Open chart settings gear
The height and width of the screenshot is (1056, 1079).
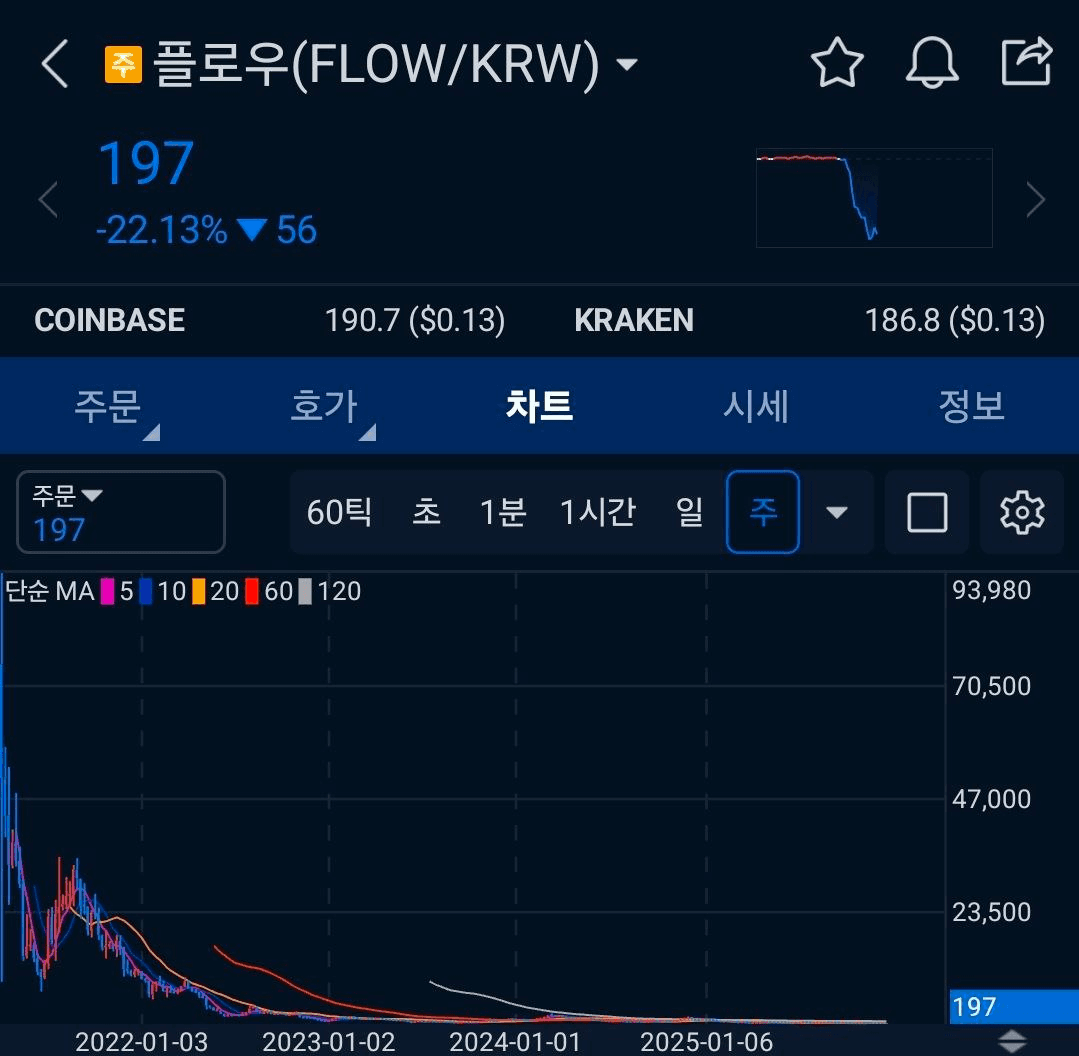(x=1022, y=512)
